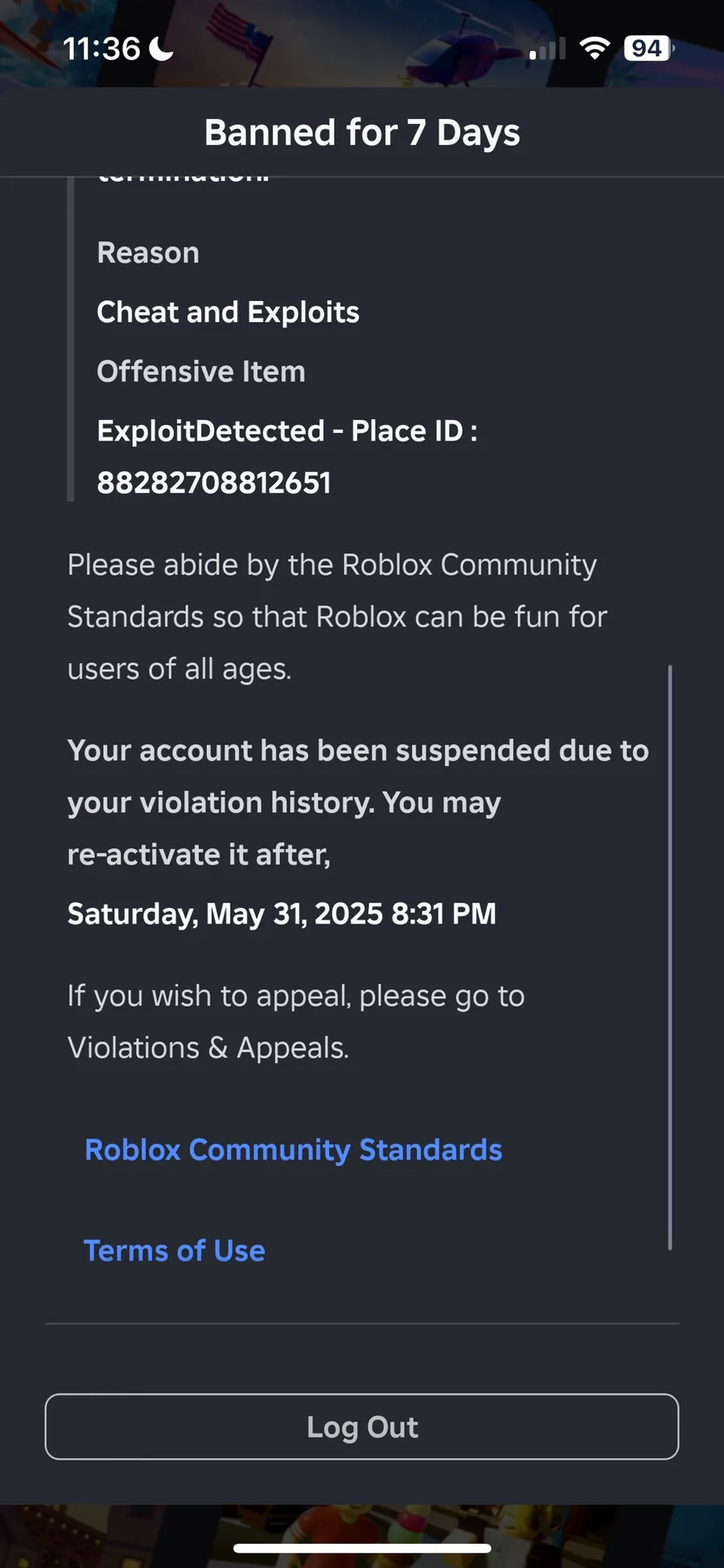Open the Terms of Use link
Viewport: 724px width, 1568px height.
(x=175, y=1251)
